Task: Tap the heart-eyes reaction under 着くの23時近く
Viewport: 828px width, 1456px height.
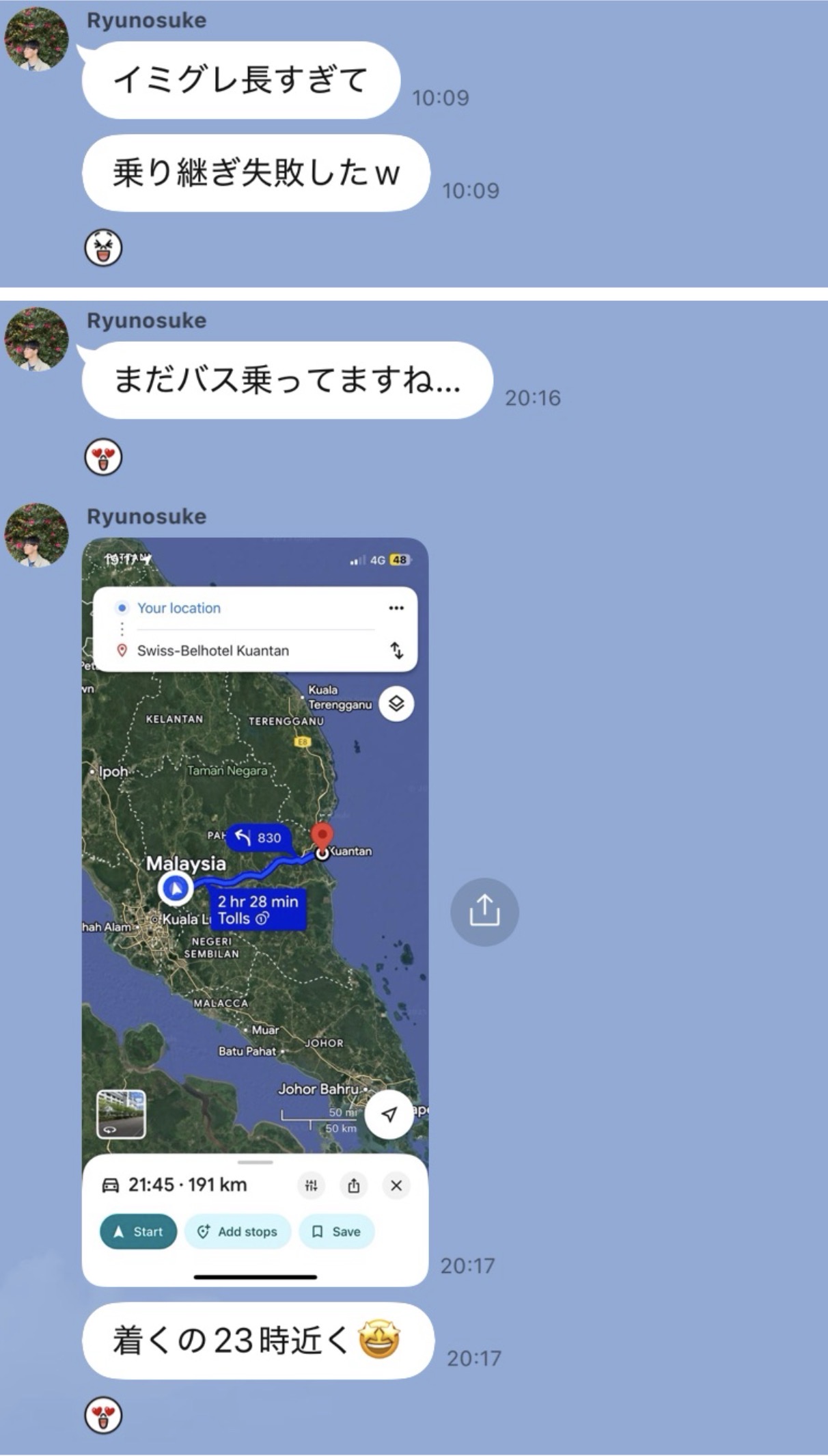Action: (x=103, y=1414)
